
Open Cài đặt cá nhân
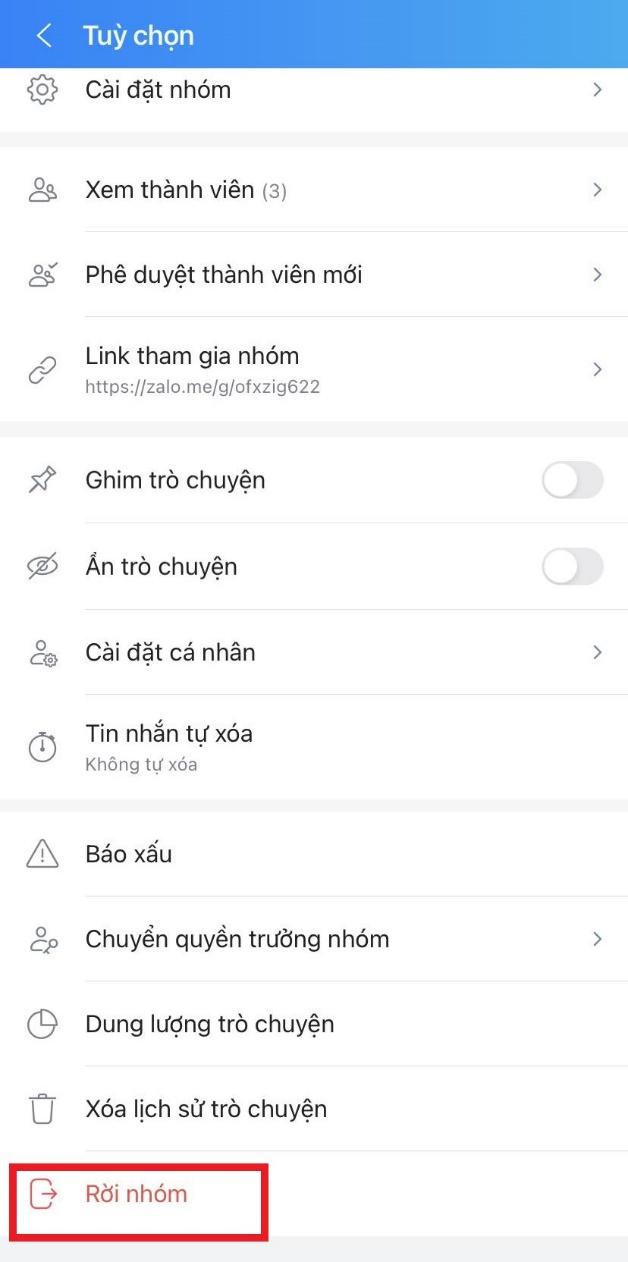[314, 653]
